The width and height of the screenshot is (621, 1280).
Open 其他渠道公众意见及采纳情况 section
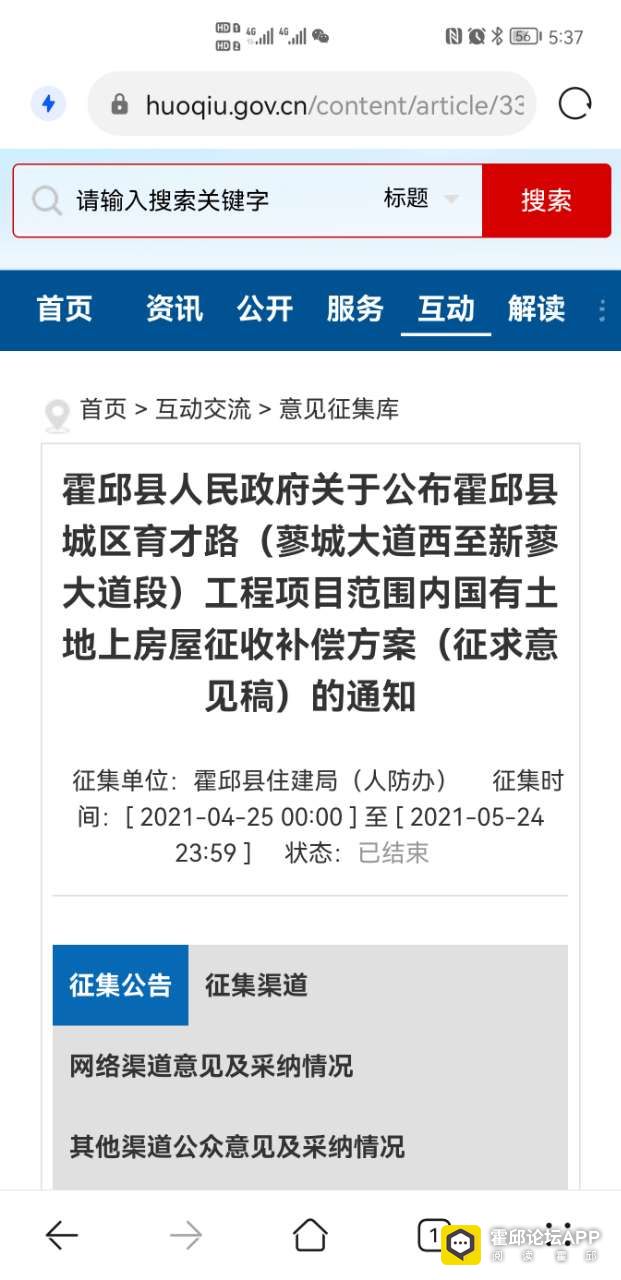pos(237,1146)
